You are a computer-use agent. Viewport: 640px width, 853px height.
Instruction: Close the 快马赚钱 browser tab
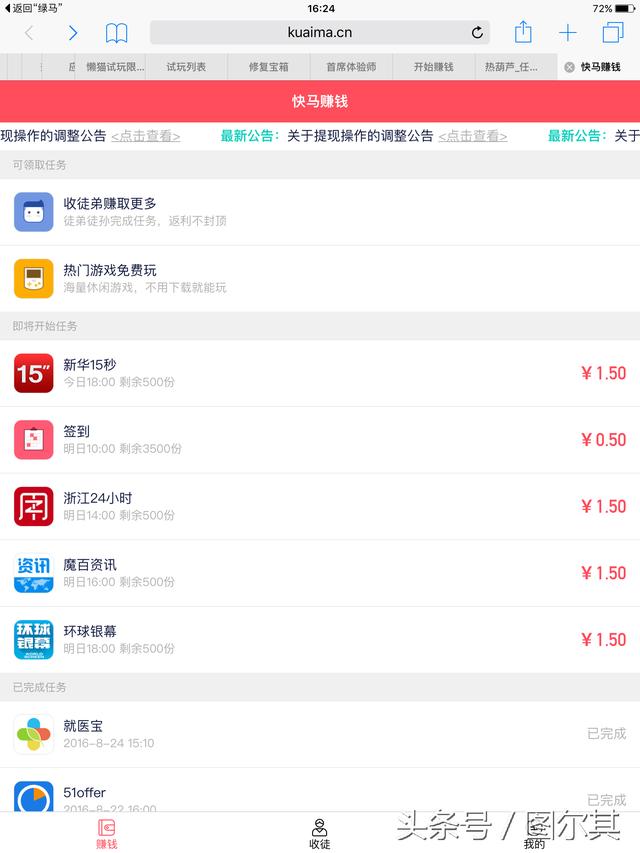point(569,67)
